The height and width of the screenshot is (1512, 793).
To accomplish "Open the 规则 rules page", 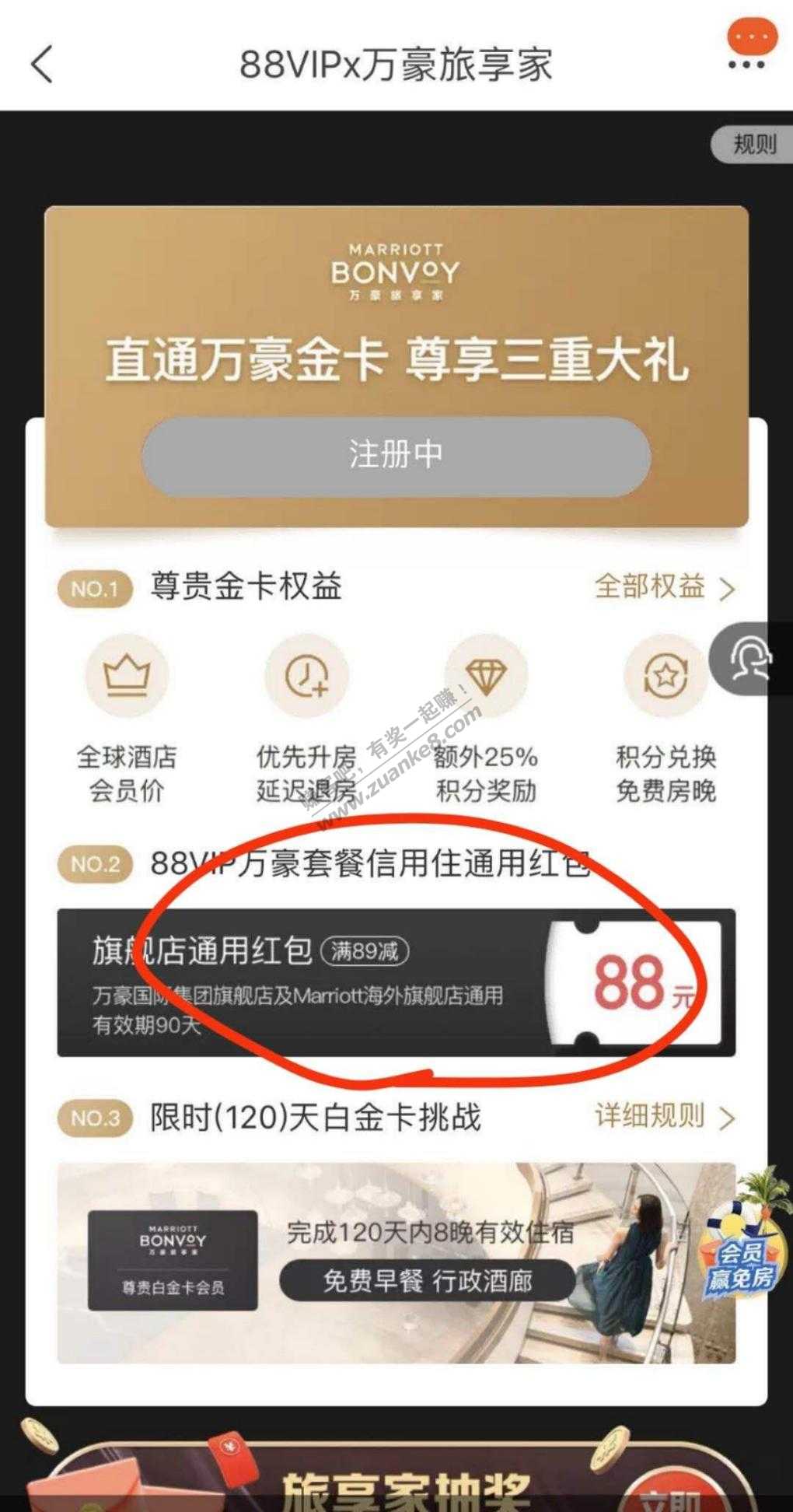I will tap(753, 144).
